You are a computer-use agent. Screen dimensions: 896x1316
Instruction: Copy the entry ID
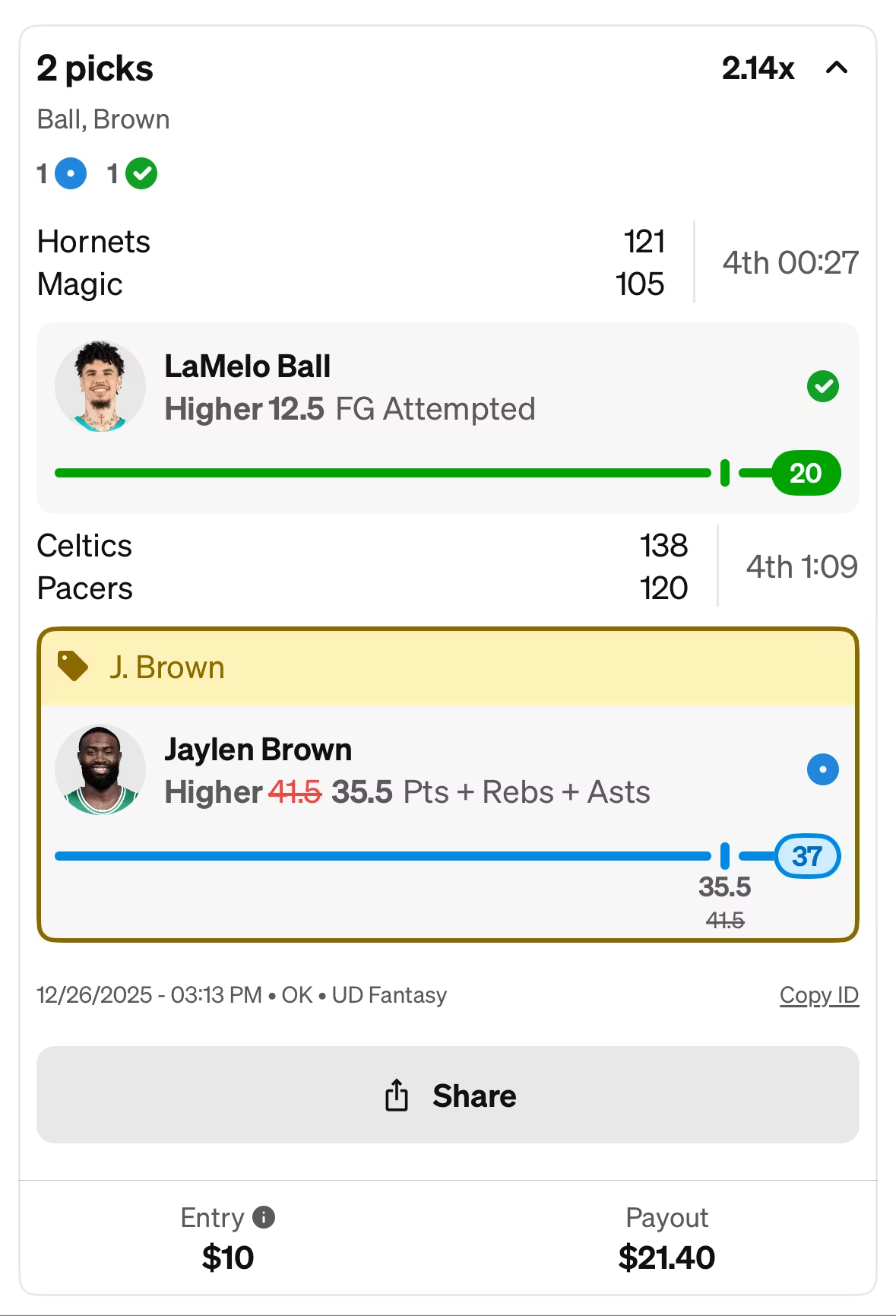tap(818, 995)
